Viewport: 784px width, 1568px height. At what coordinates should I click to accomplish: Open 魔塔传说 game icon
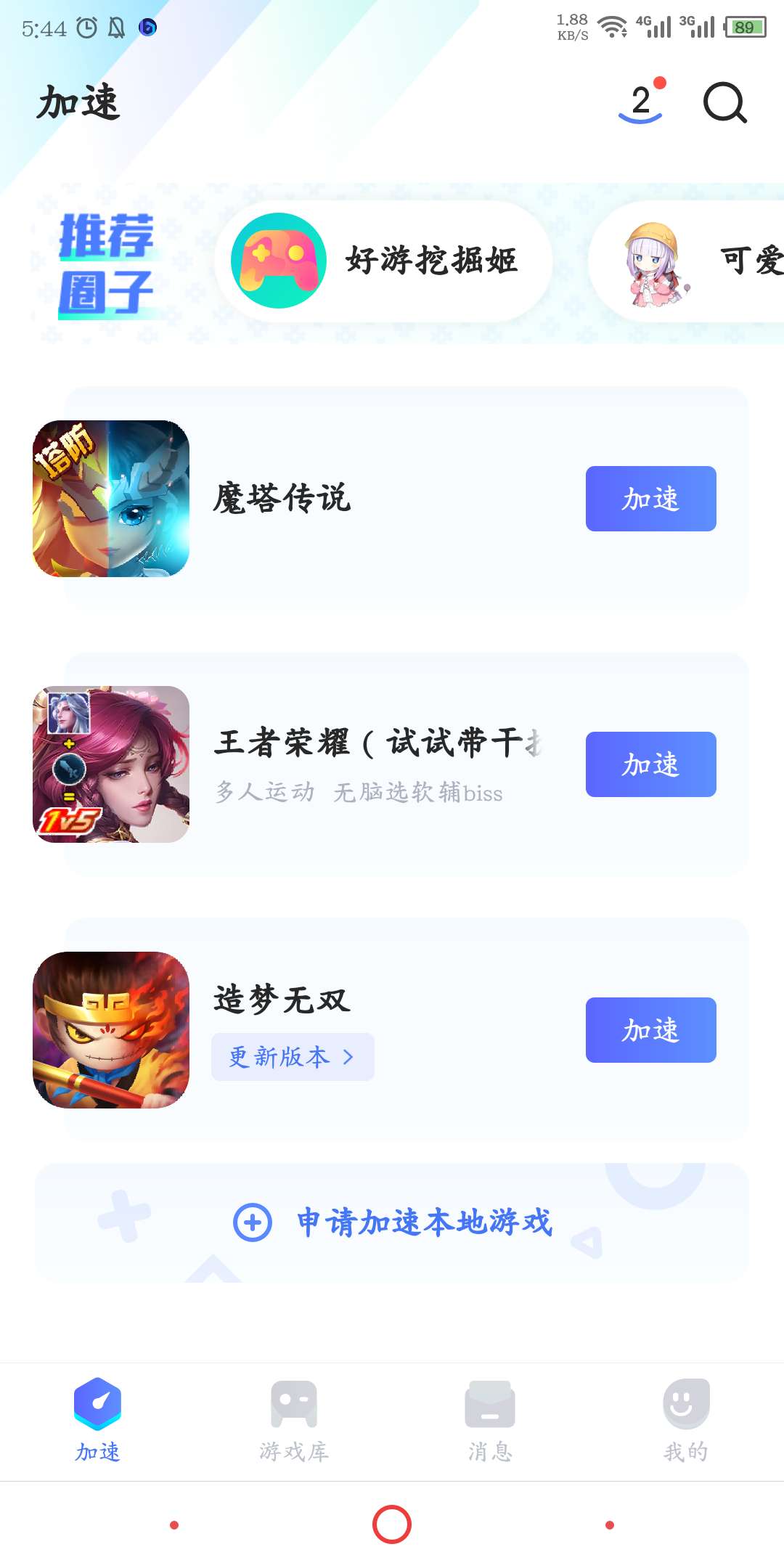pyautogui.click(x=111, y=499)
